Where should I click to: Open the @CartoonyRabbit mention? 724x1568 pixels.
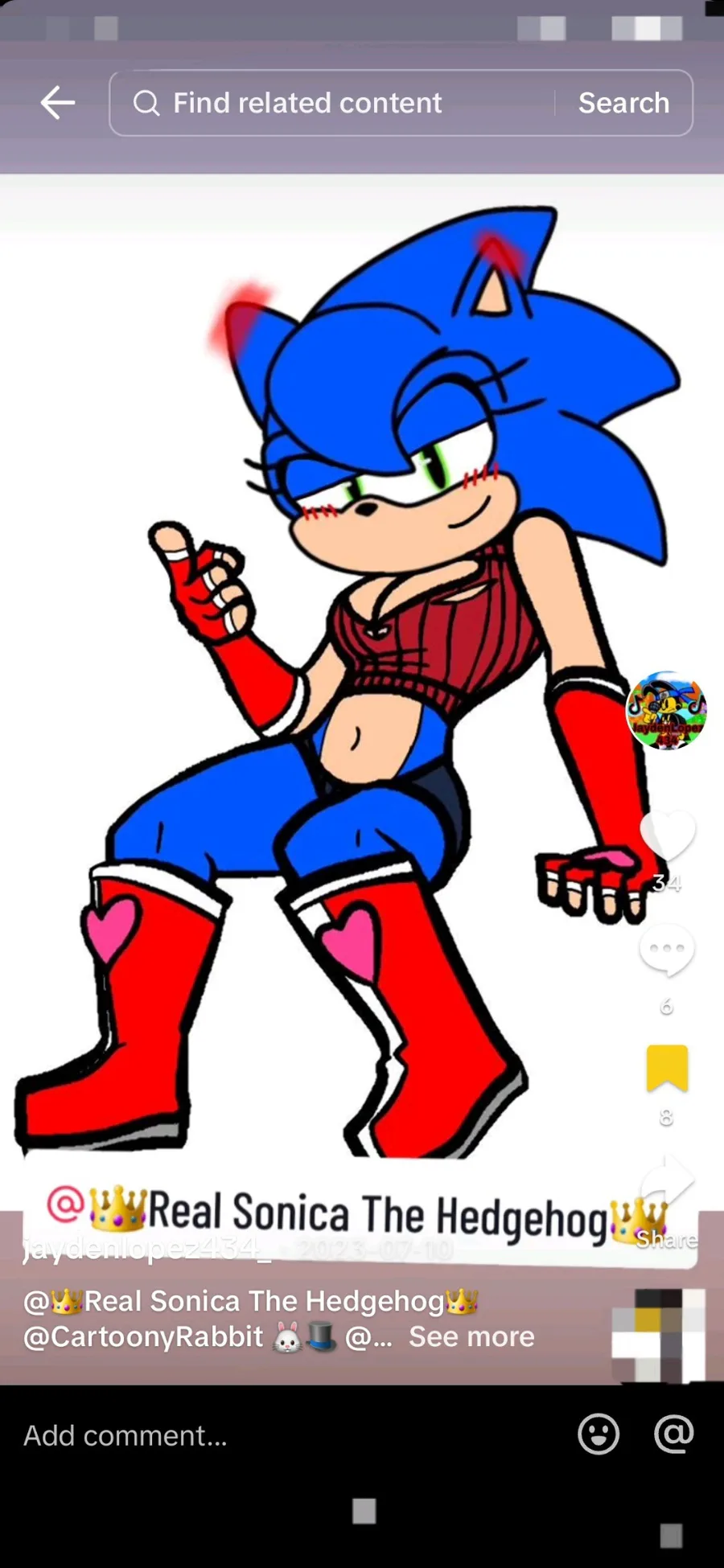tap(143, 1336)
